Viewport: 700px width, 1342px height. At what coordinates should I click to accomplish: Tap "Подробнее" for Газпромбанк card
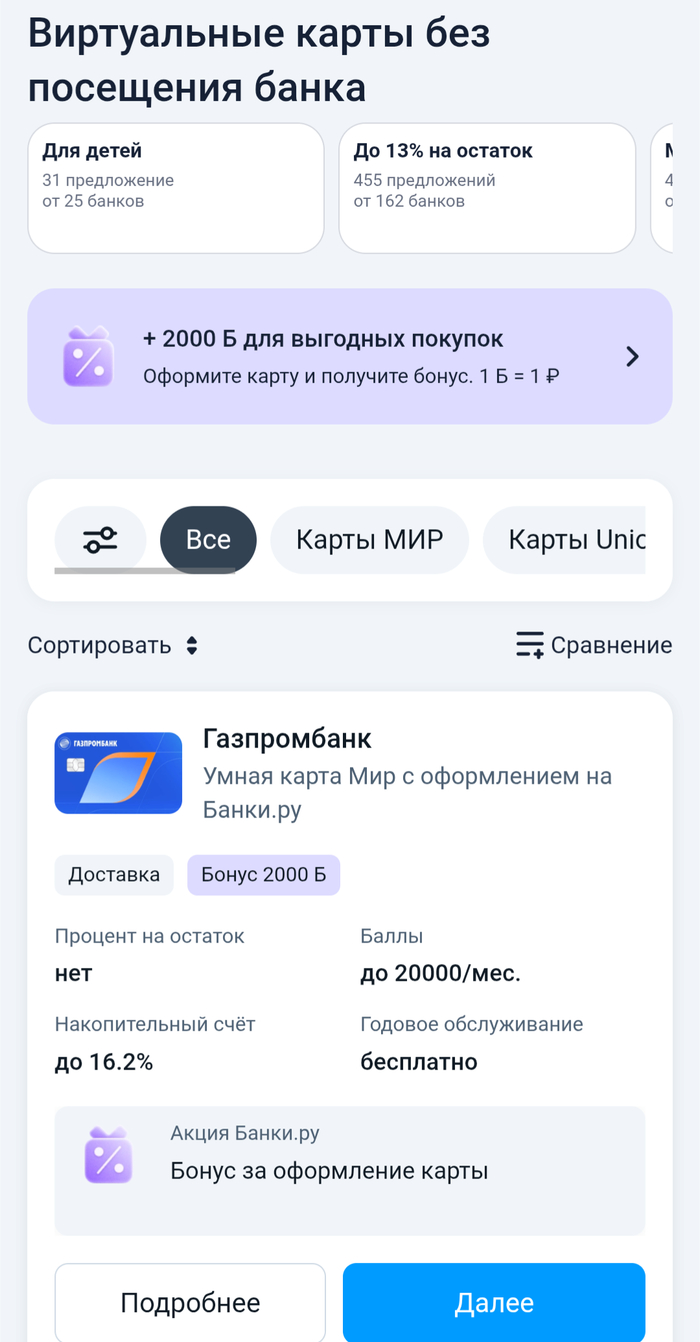tap(190, 1302)
